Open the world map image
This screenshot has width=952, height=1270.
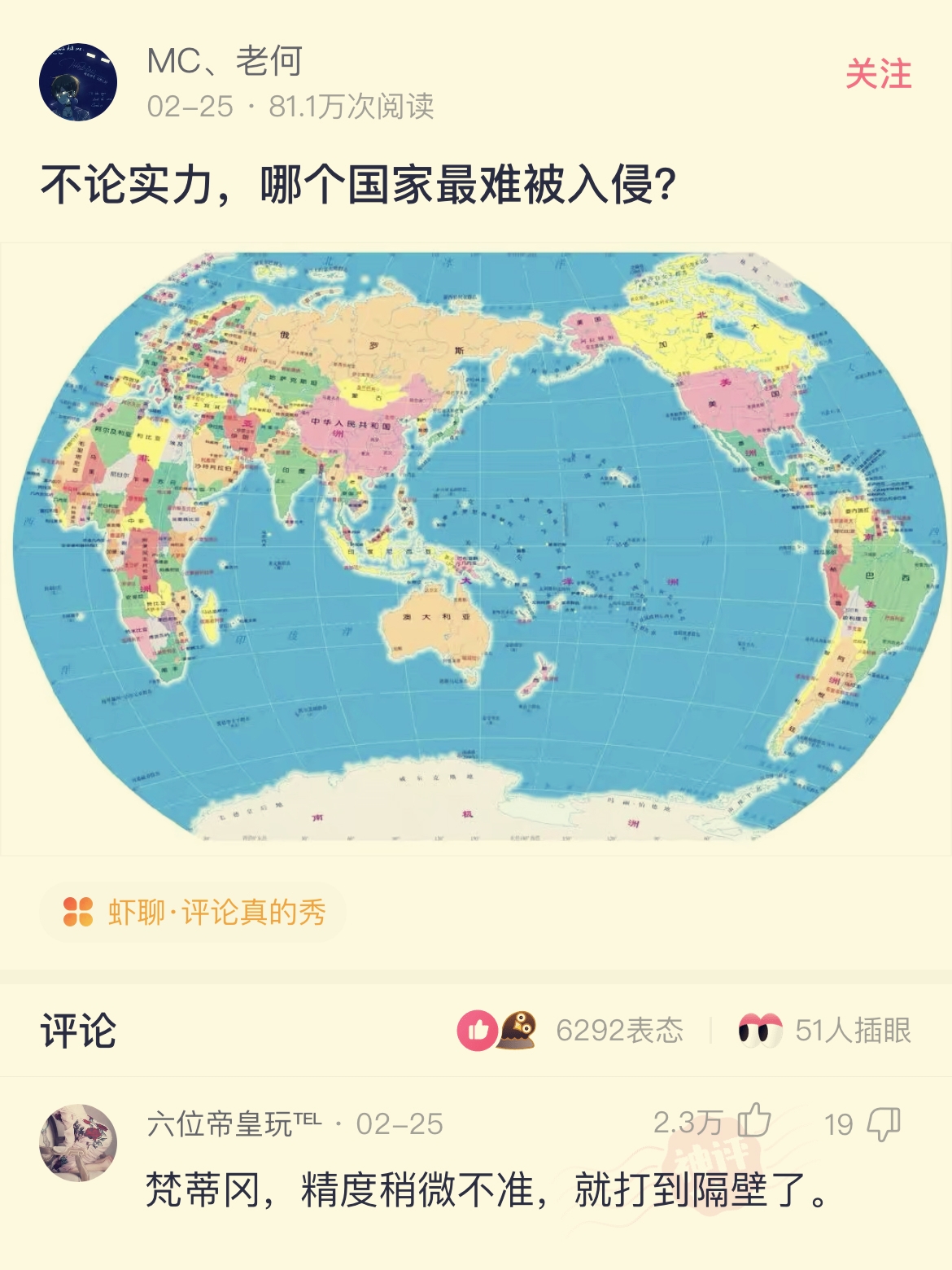[476, 547]
